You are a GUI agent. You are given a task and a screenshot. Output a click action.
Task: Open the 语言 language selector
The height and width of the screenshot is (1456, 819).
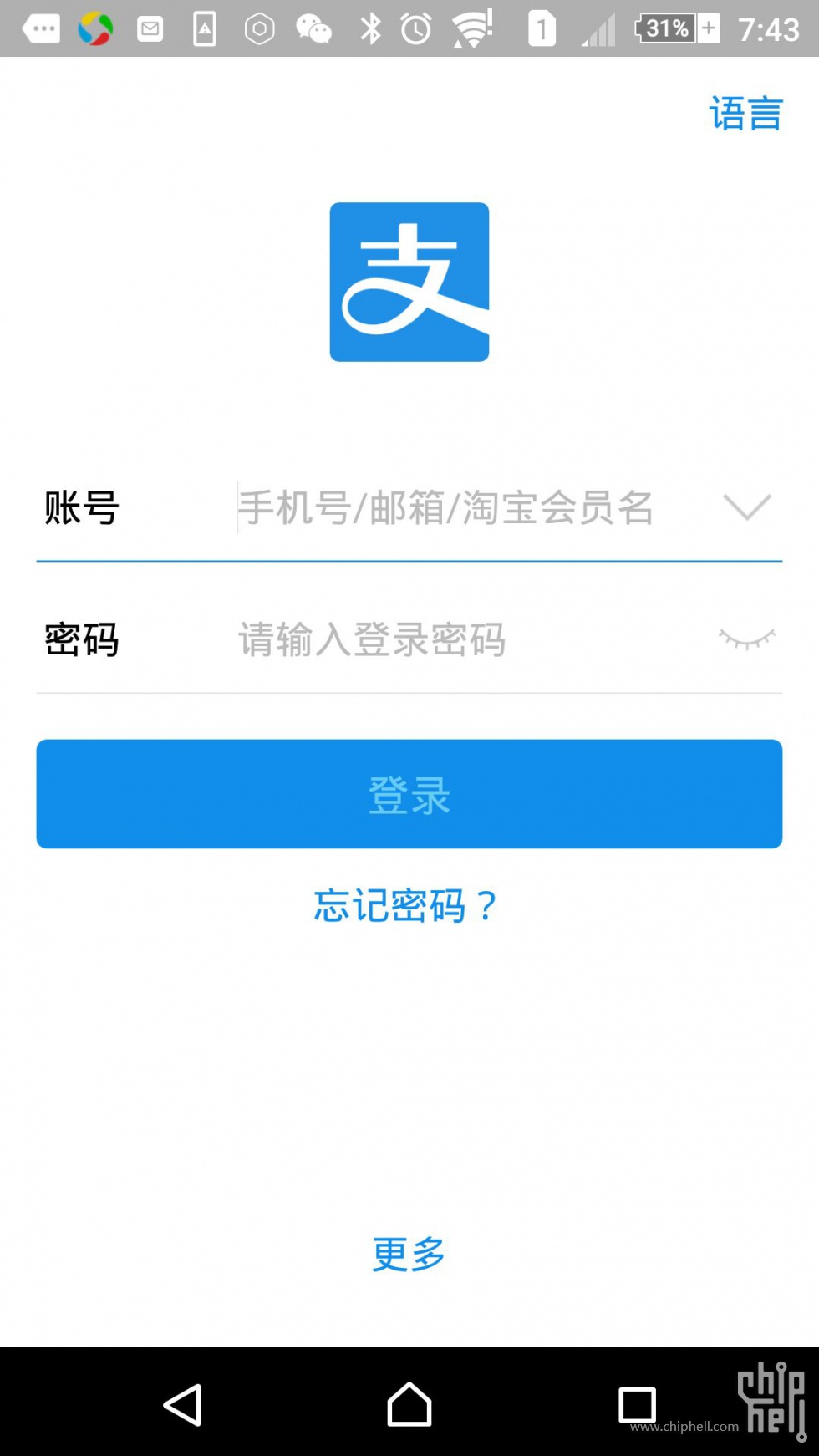745,113
